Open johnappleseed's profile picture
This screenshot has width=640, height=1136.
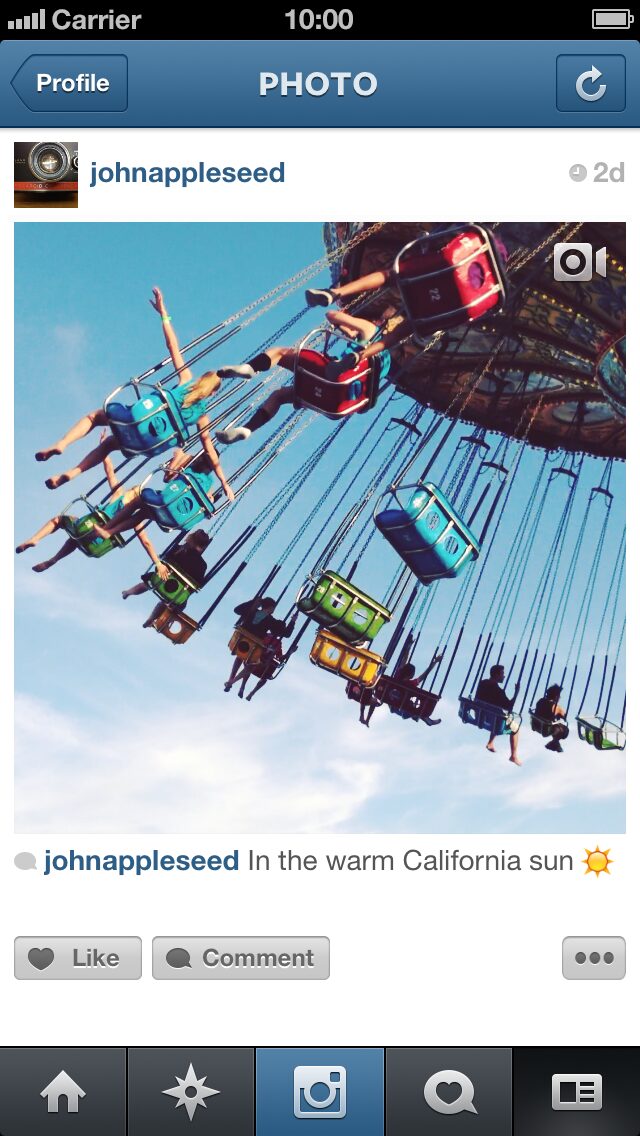pos(46,174)
